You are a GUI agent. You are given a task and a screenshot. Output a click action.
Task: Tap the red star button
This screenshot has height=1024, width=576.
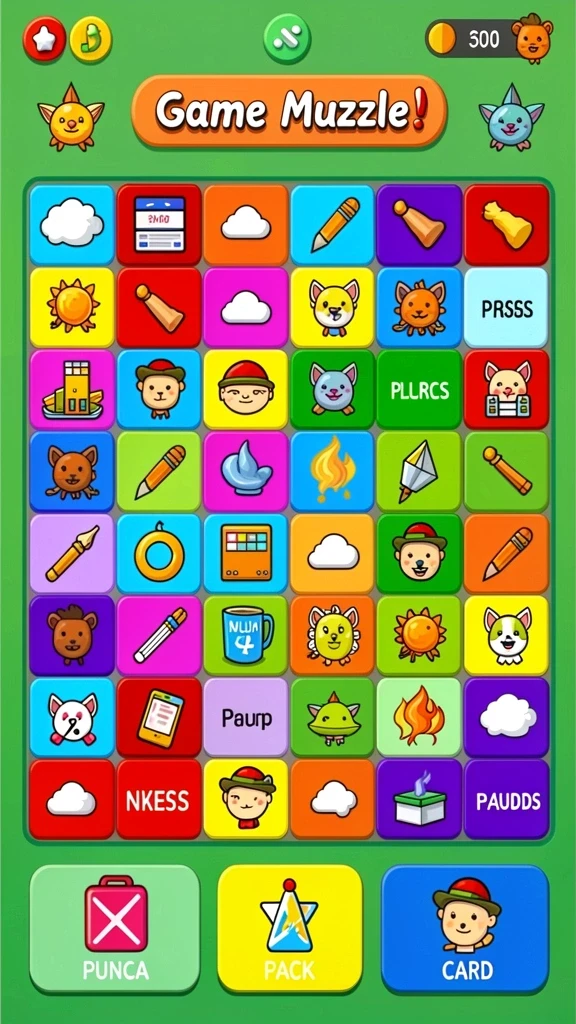tap(44, 40)
